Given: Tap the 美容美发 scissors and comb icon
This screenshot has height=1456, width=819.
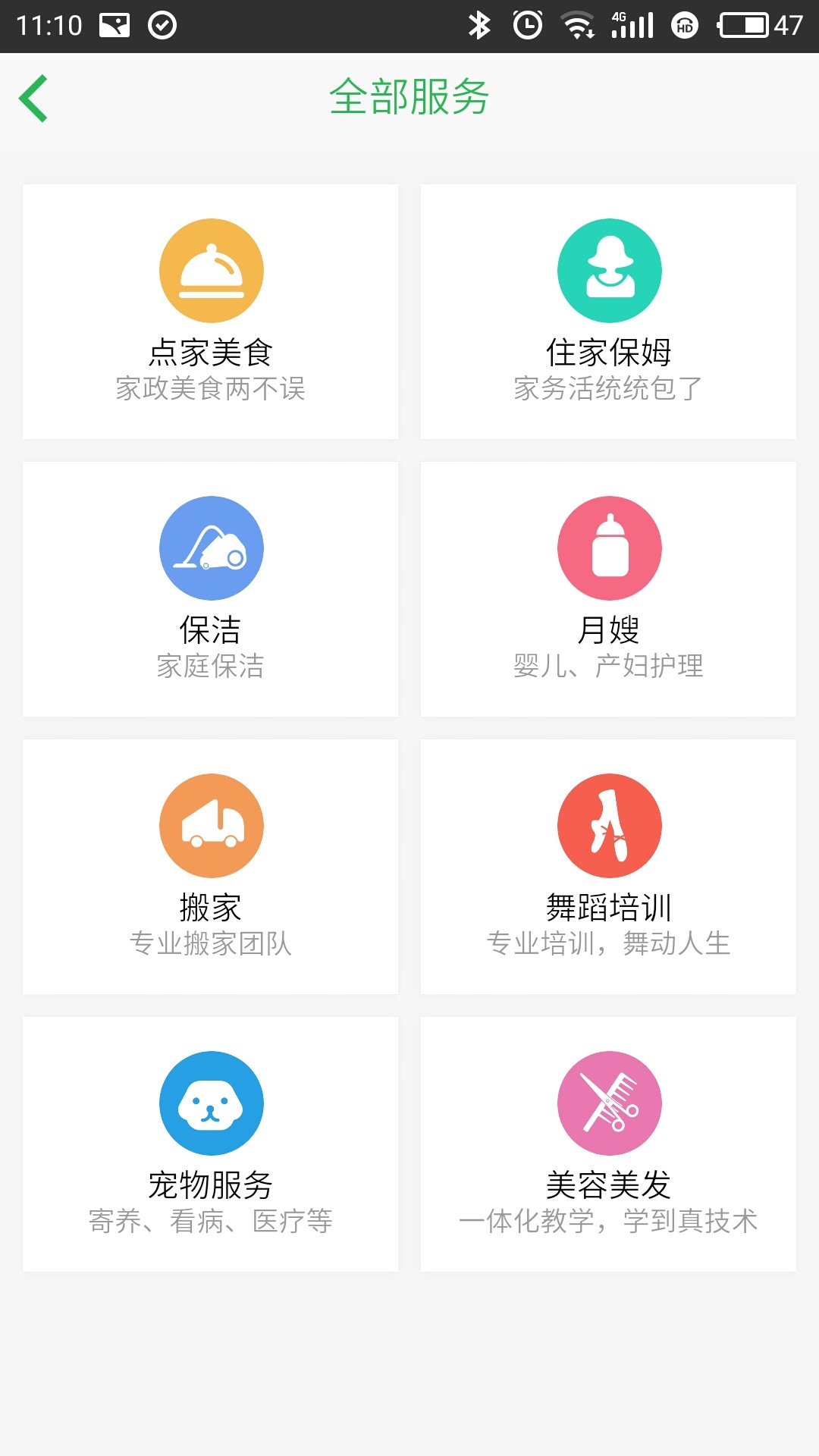Looking at the screenshot, I should tap(609, 1103).
